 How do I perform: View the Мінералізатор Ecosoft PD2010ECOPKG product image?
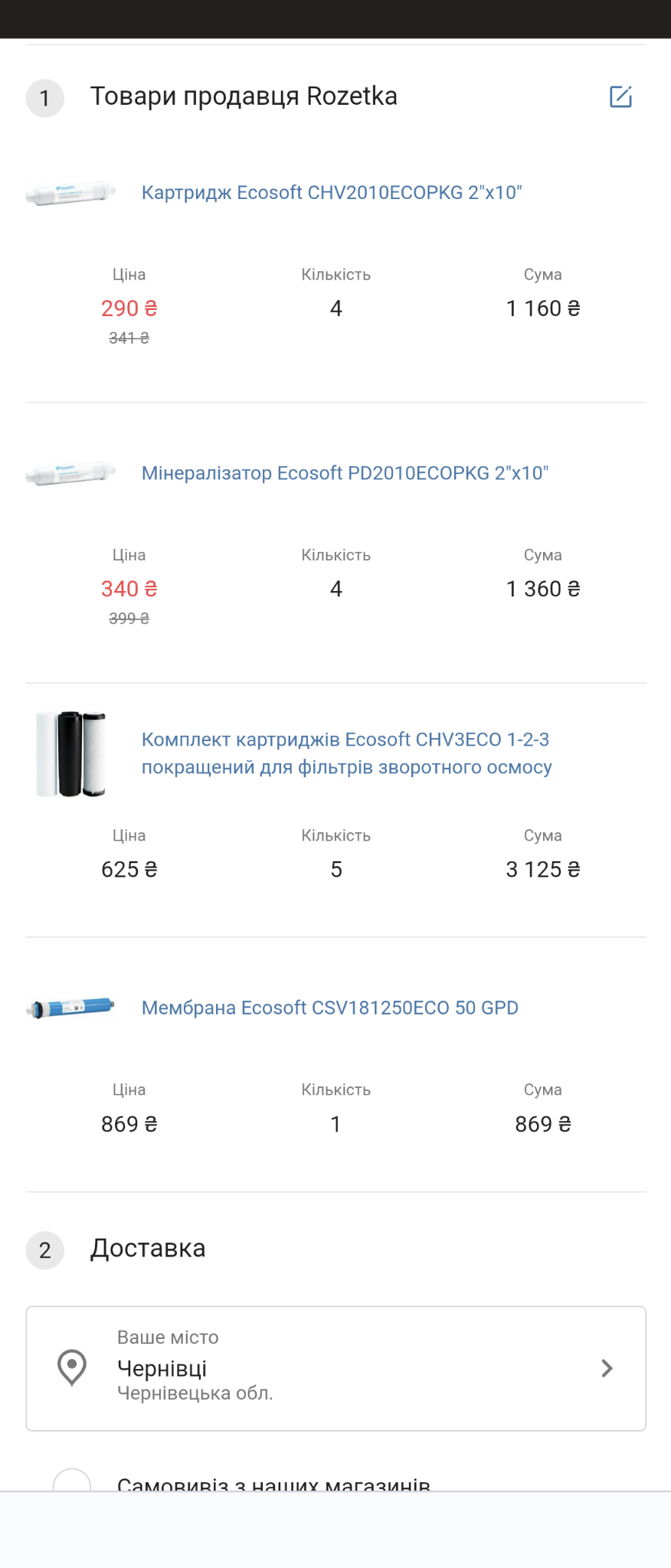70,473
